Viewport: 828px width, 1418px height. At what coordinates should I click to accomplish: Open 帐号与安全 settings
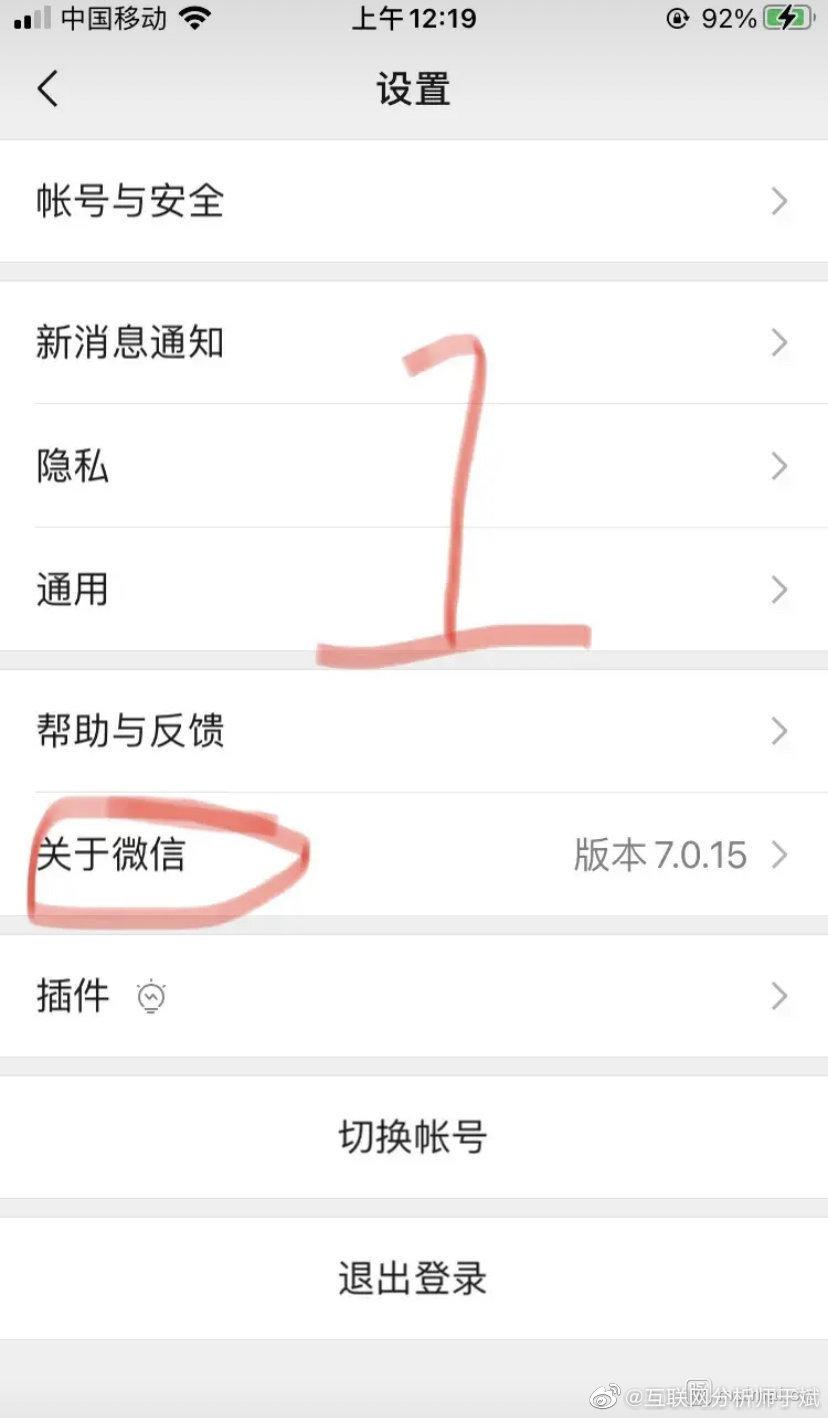click(414, 201)
